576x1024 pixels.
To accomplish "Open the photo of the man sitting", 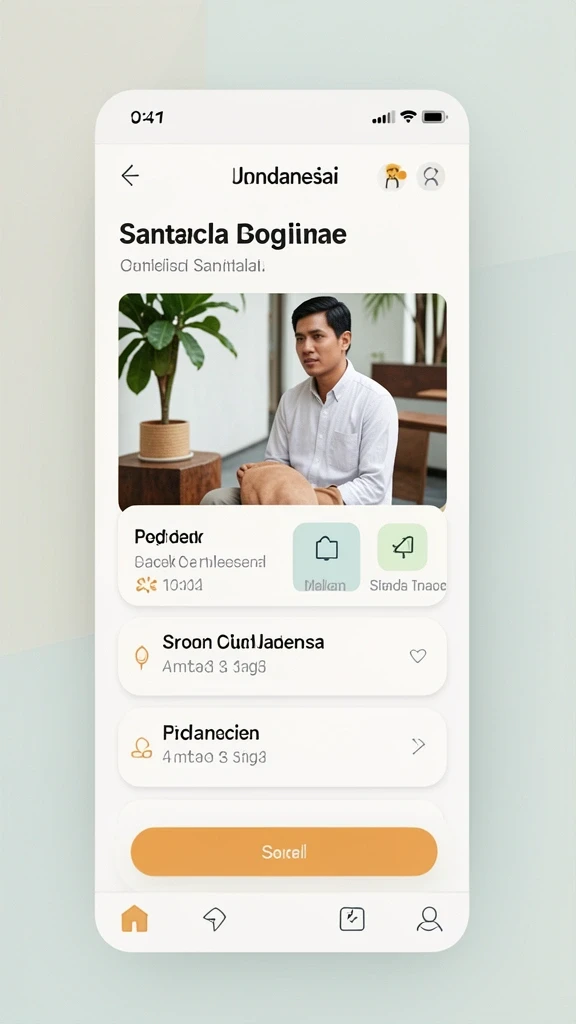I will click(x=283, y=402).
